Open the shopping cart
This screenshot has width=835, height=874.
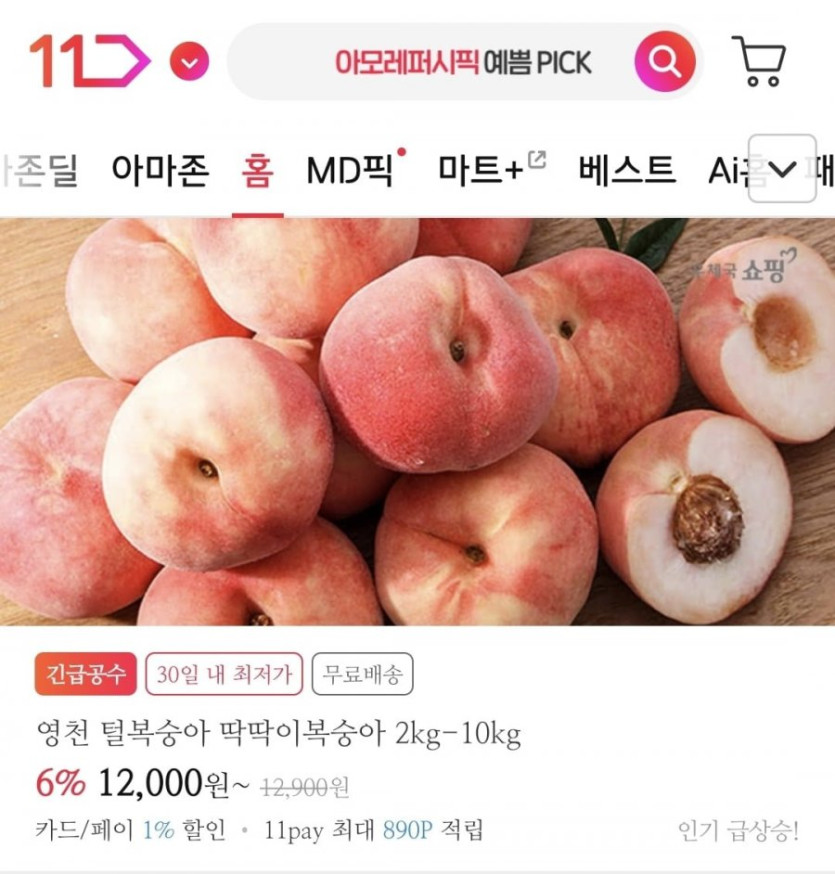pyautogui.click(x=759, y=62)
